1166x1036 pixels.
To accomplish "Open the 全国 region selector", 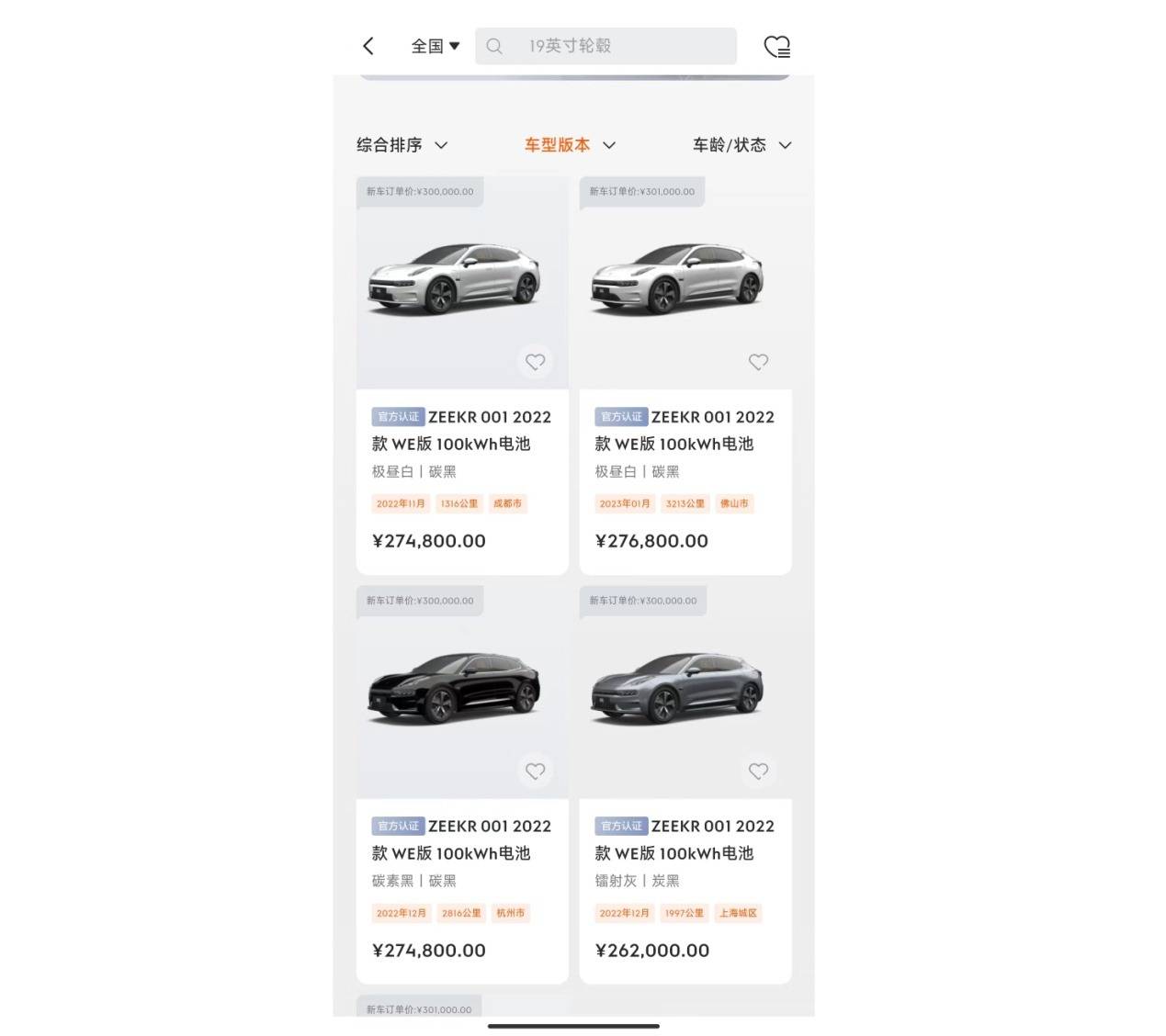I will point(435,46).
